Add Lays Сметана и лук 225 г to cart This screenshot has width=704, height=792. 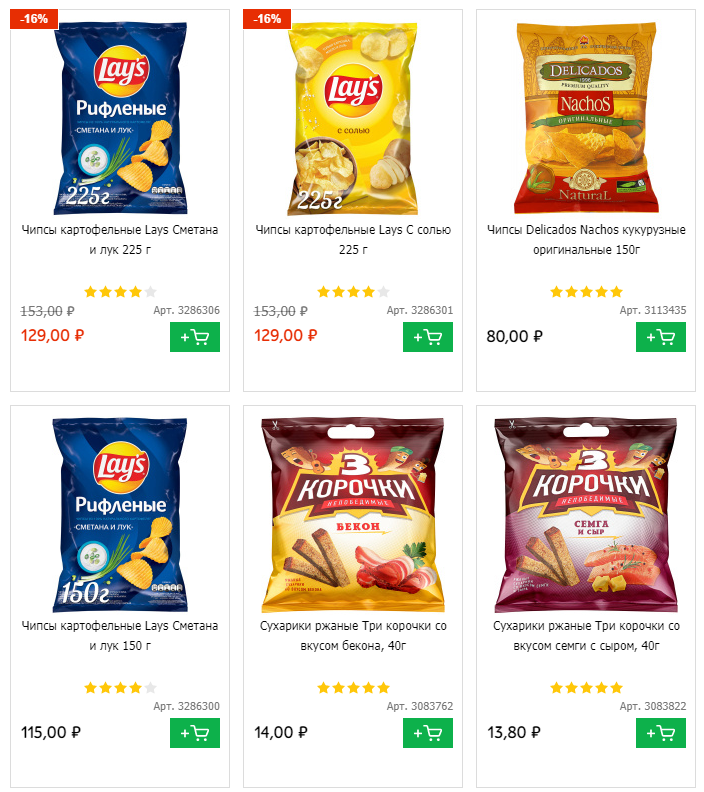coord(195,337)
